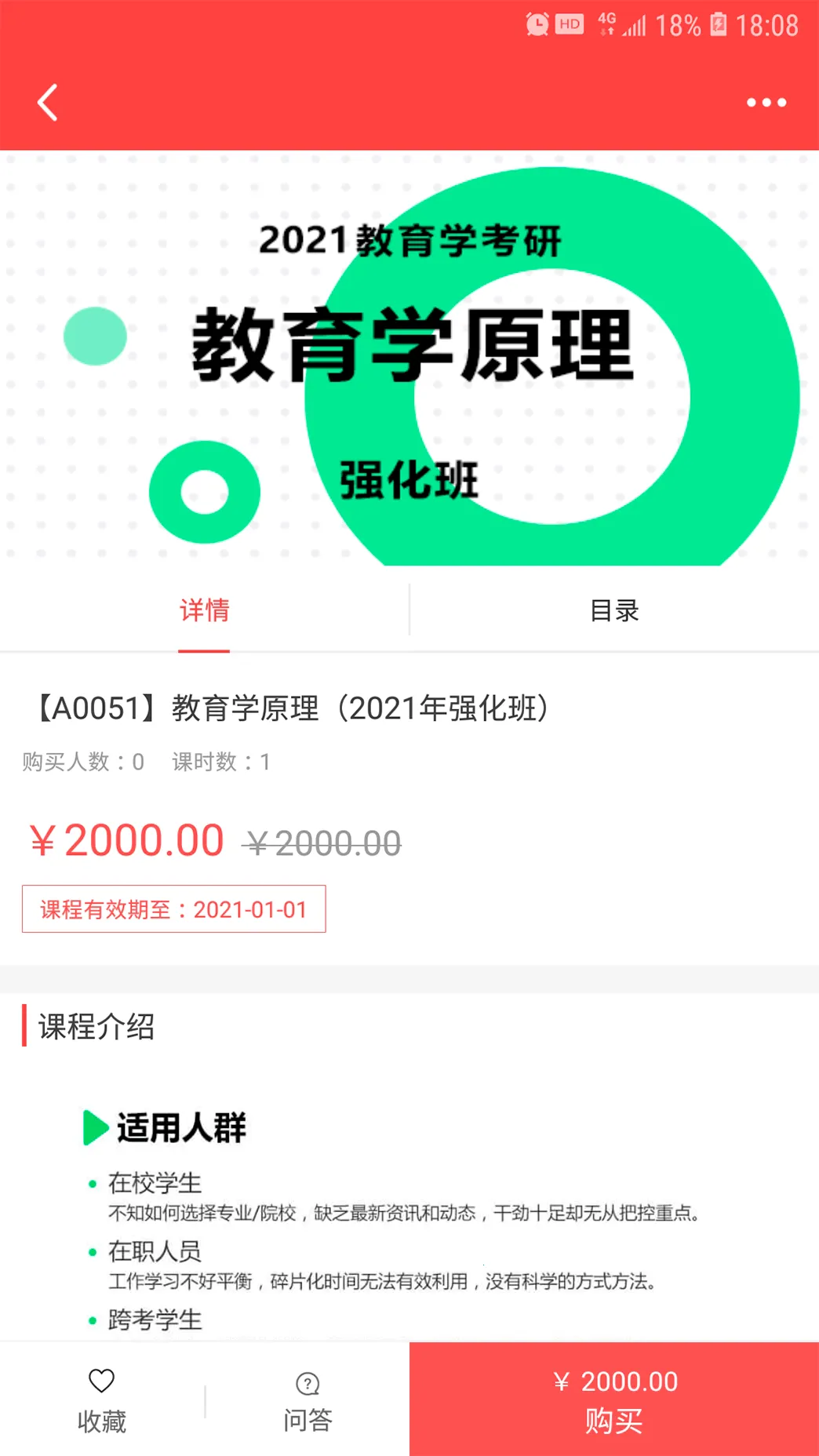
Task: Tap the 课程介绍 section header
Action: pos(93,1026)
